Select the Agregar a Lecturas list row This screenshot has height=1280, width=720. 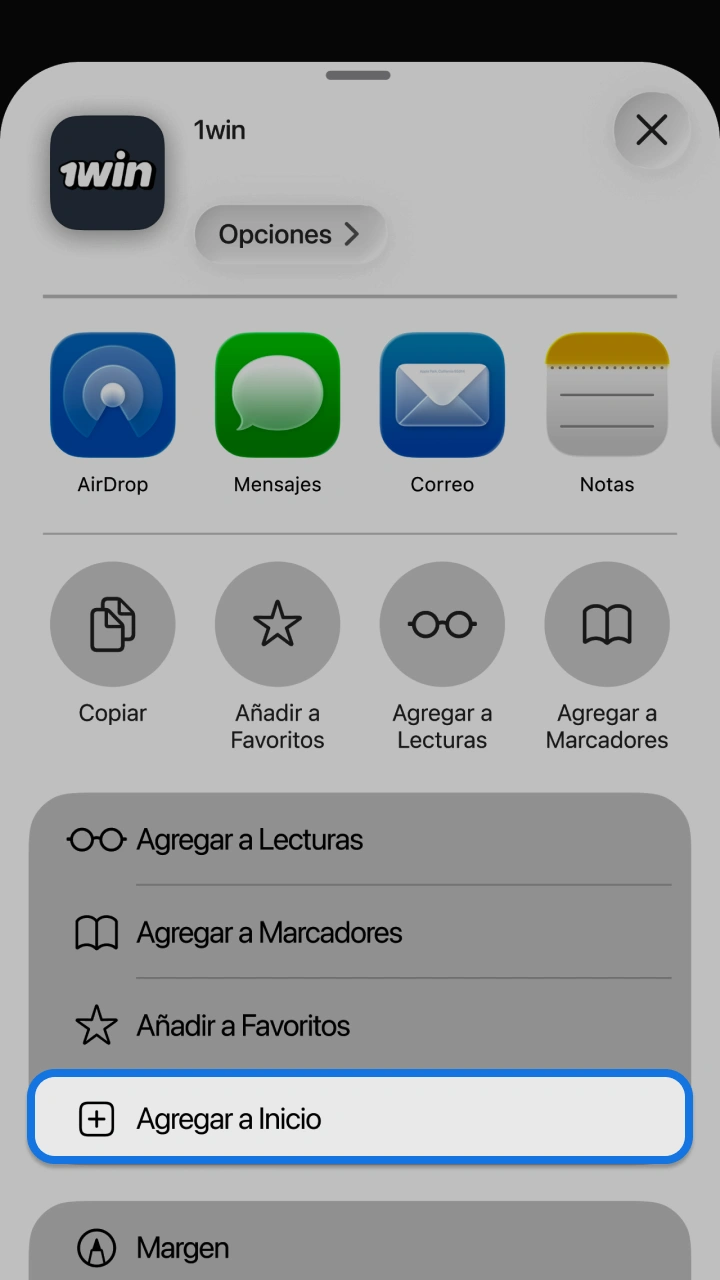point(360,839)
